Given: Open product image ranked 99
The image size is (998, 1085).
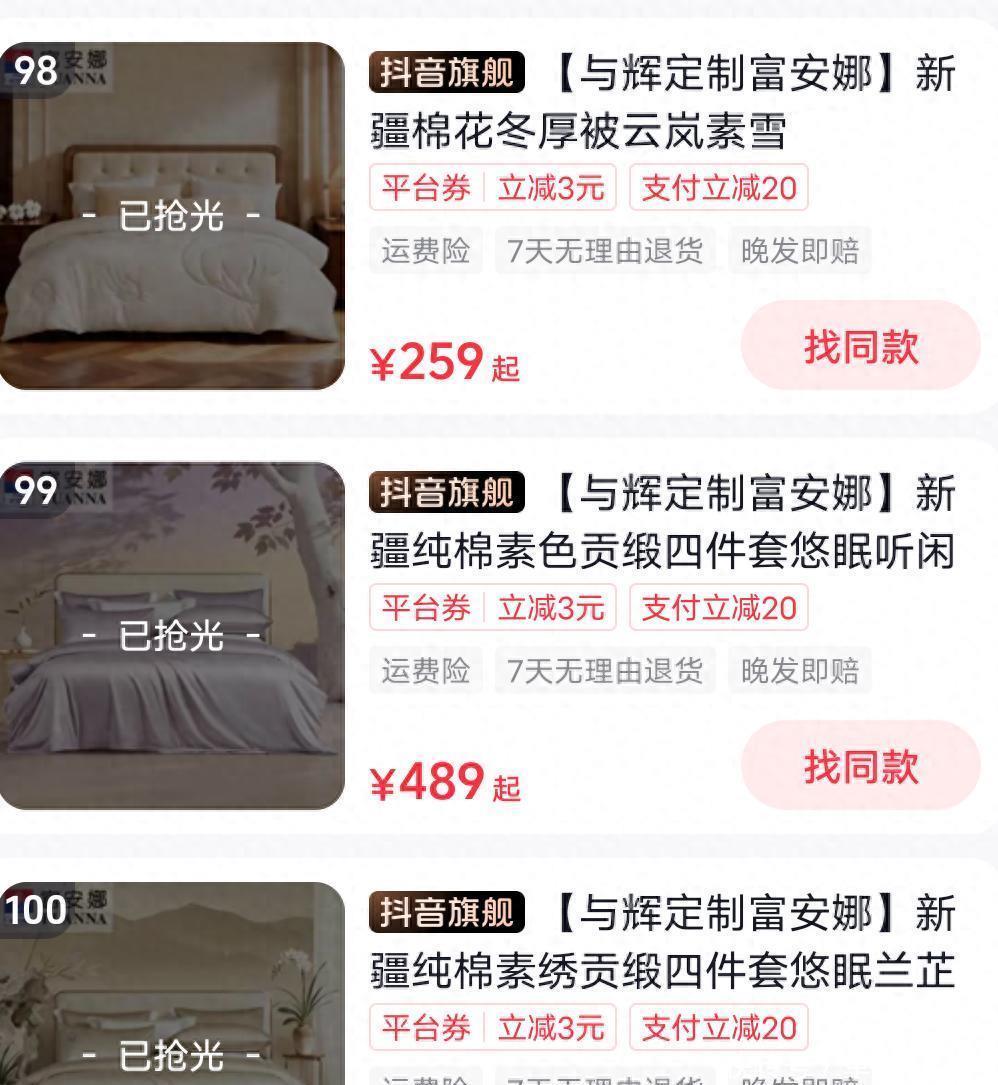Looking at the screenshot, I should tap(172, 635).
